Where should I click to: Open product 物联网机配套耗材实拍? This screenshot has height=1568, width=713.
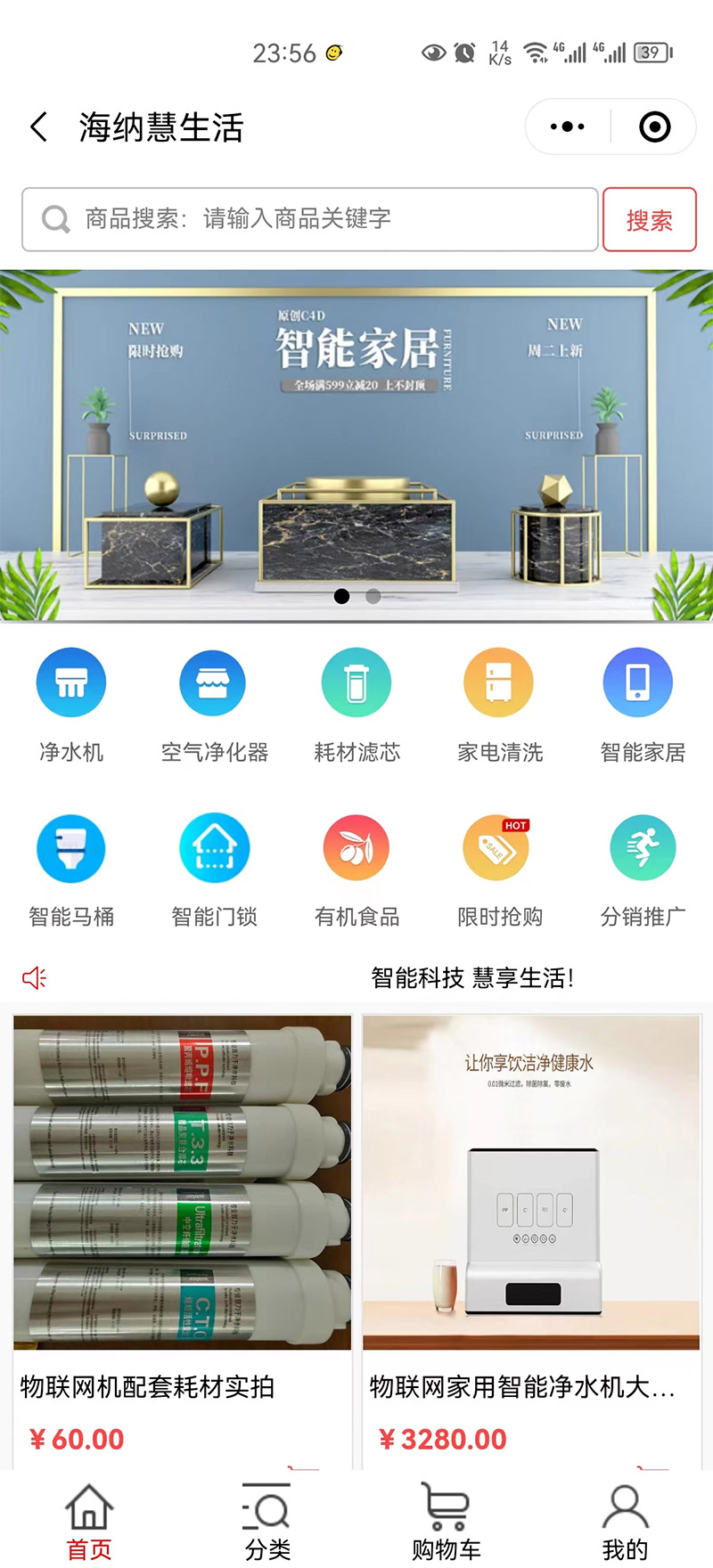pyautogui.click(x=182, y=1229)
